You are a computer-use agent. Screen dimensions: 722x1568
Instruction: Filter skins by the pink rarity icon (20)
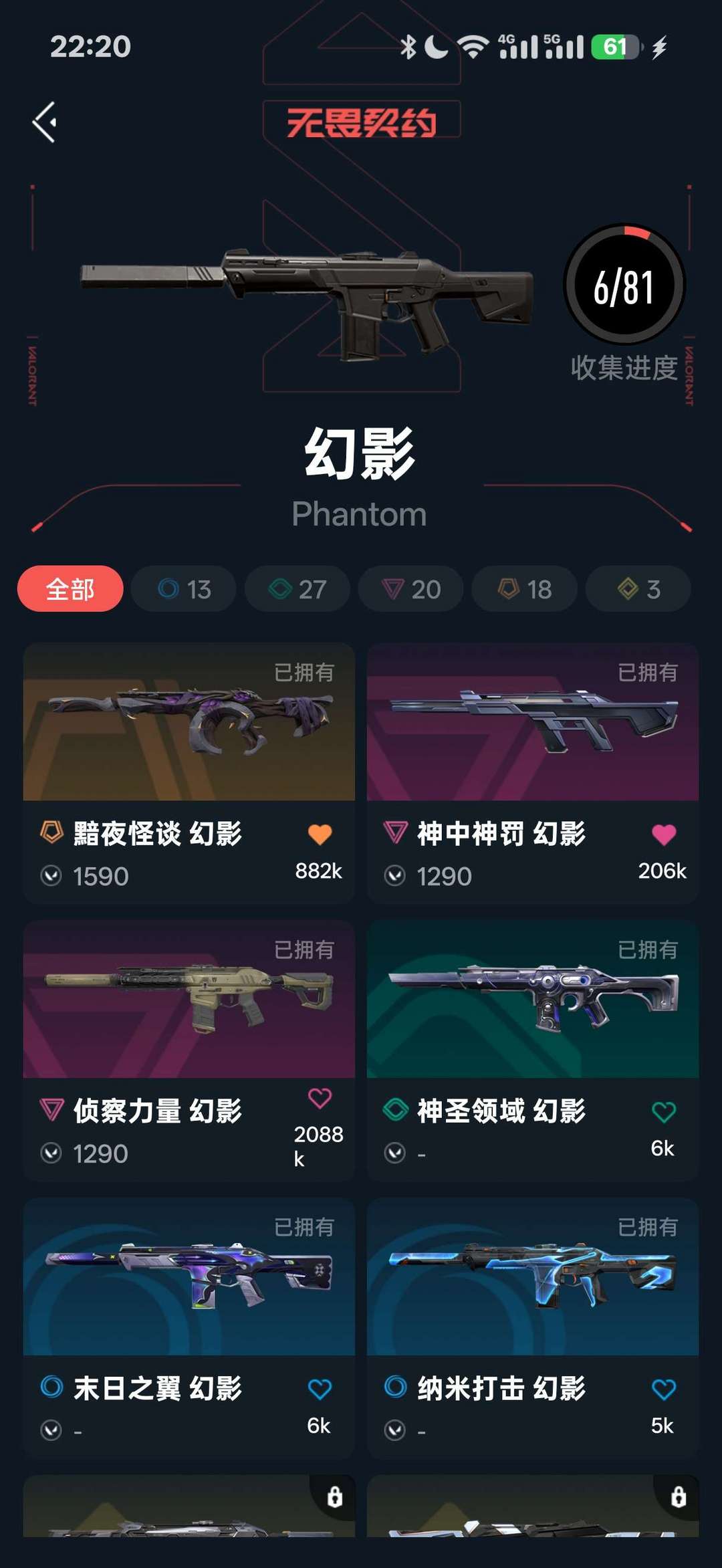[x=410, y=589]
